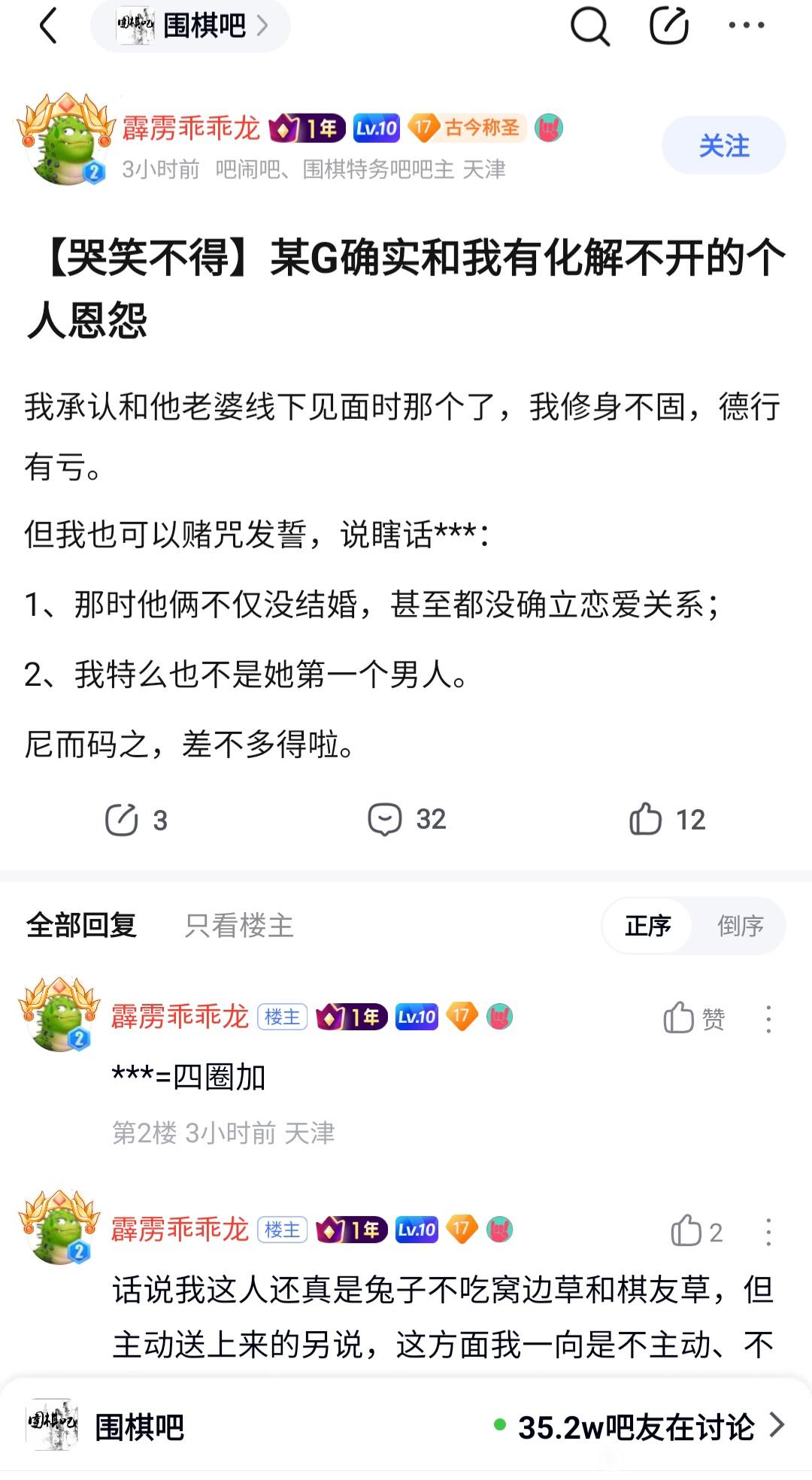
Task: Go back using the top-left arrow
Action: pos(48,26)
